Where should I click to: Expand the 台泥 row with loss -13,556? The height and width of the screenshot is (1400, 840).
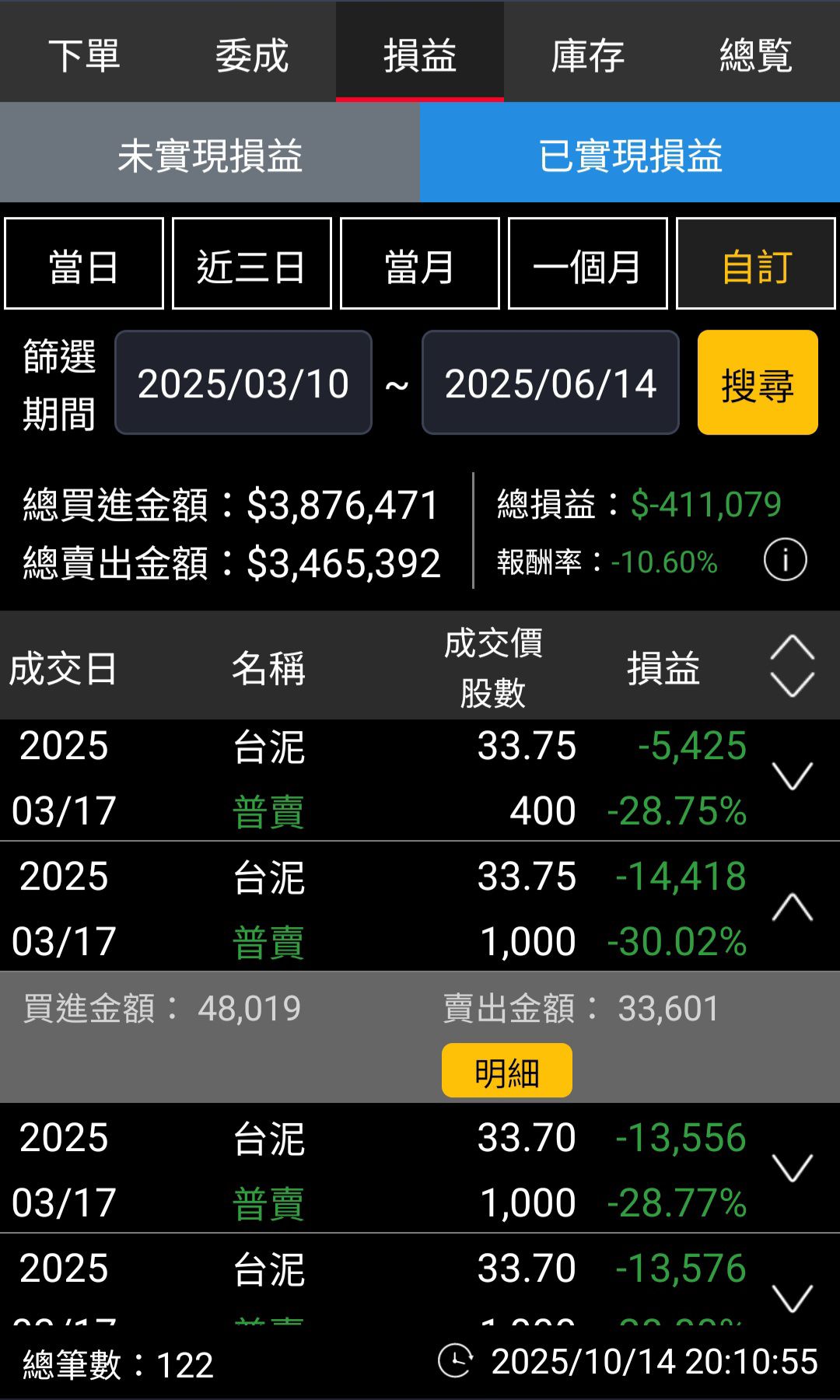(x=792, y=1168)
